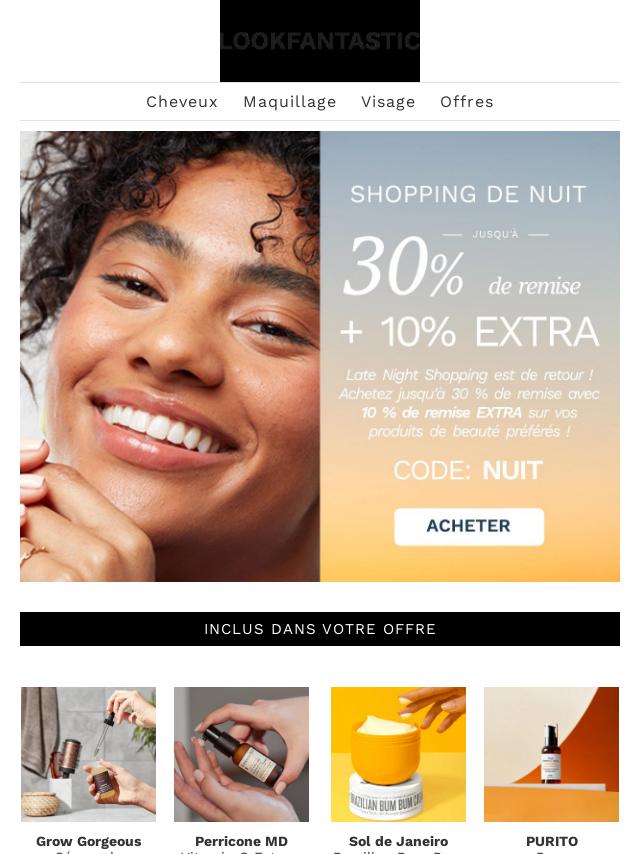View the Offres page
The image size is (640, 854).
pyautogui.click(x=467, y=102)
